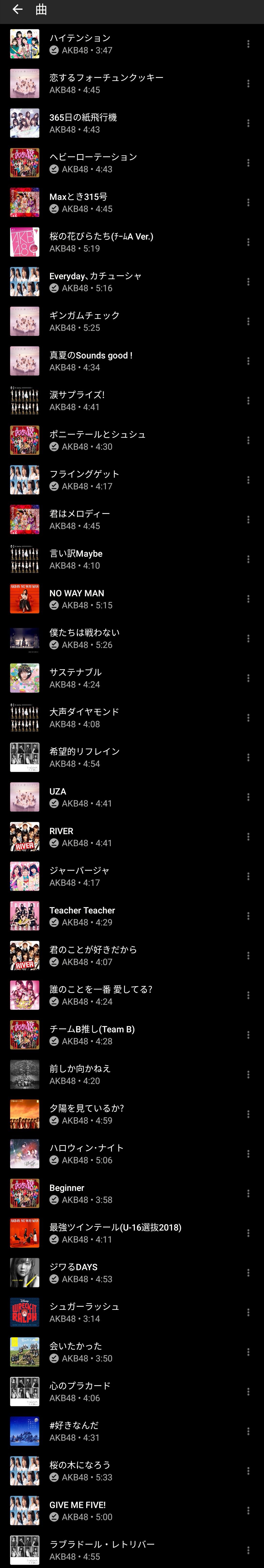
Task: Show more actions for RIVER
Action: (248, 837)
